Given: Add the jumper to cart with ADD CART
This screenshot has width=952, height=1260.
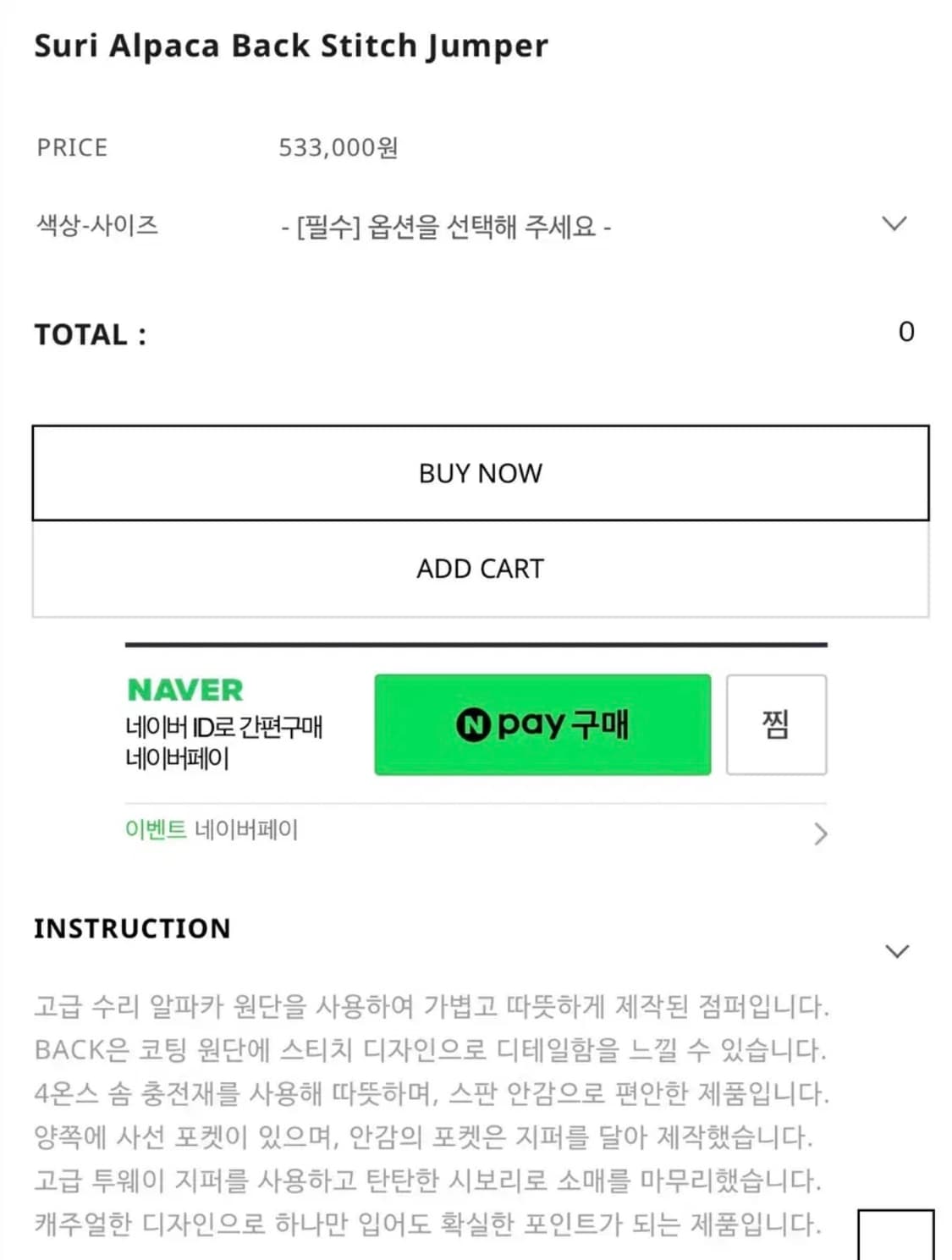Looking at the screenshot, I should (479, 568).
